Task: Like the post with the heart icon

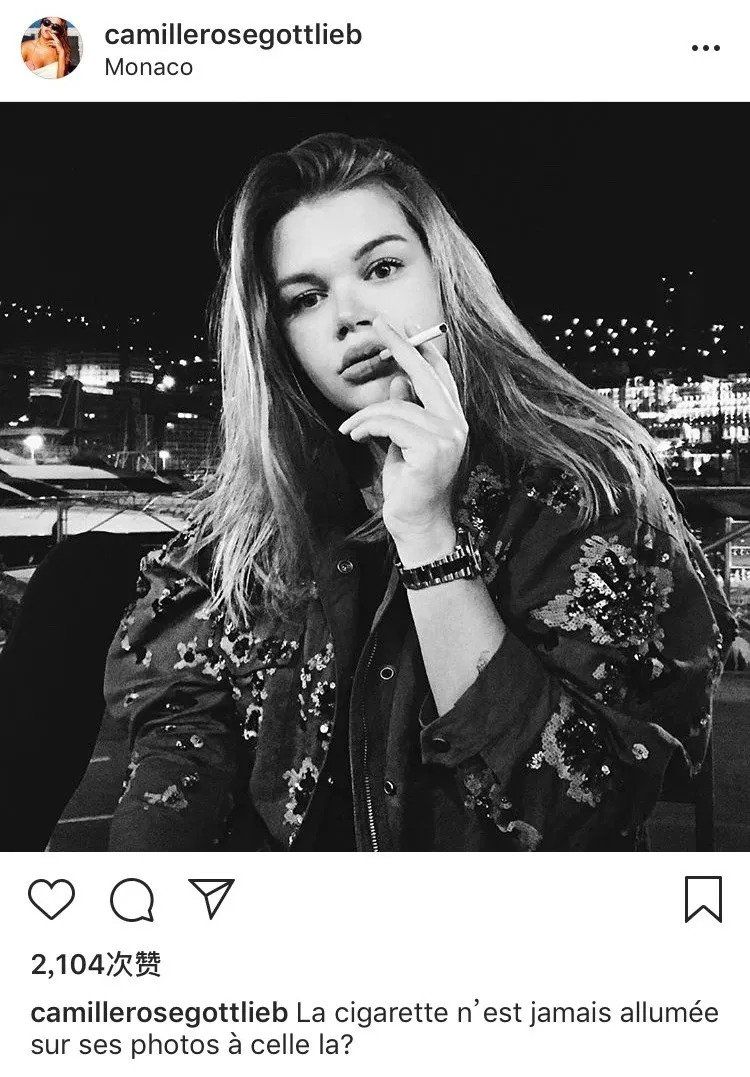Action: point(51,899)
